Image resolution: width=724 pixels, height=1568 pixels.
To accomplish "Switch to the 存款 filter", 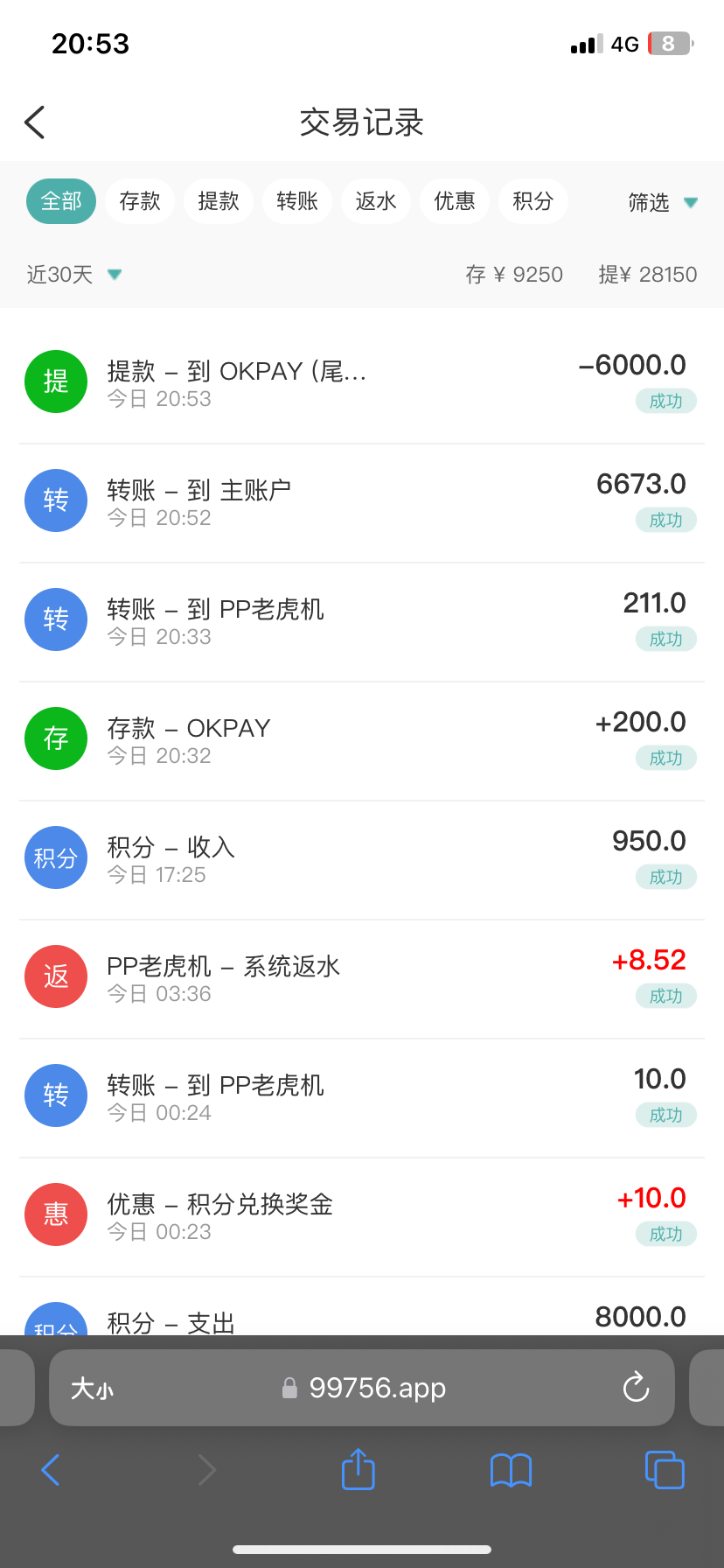I will pyautogui.click(x=140, y=201).
